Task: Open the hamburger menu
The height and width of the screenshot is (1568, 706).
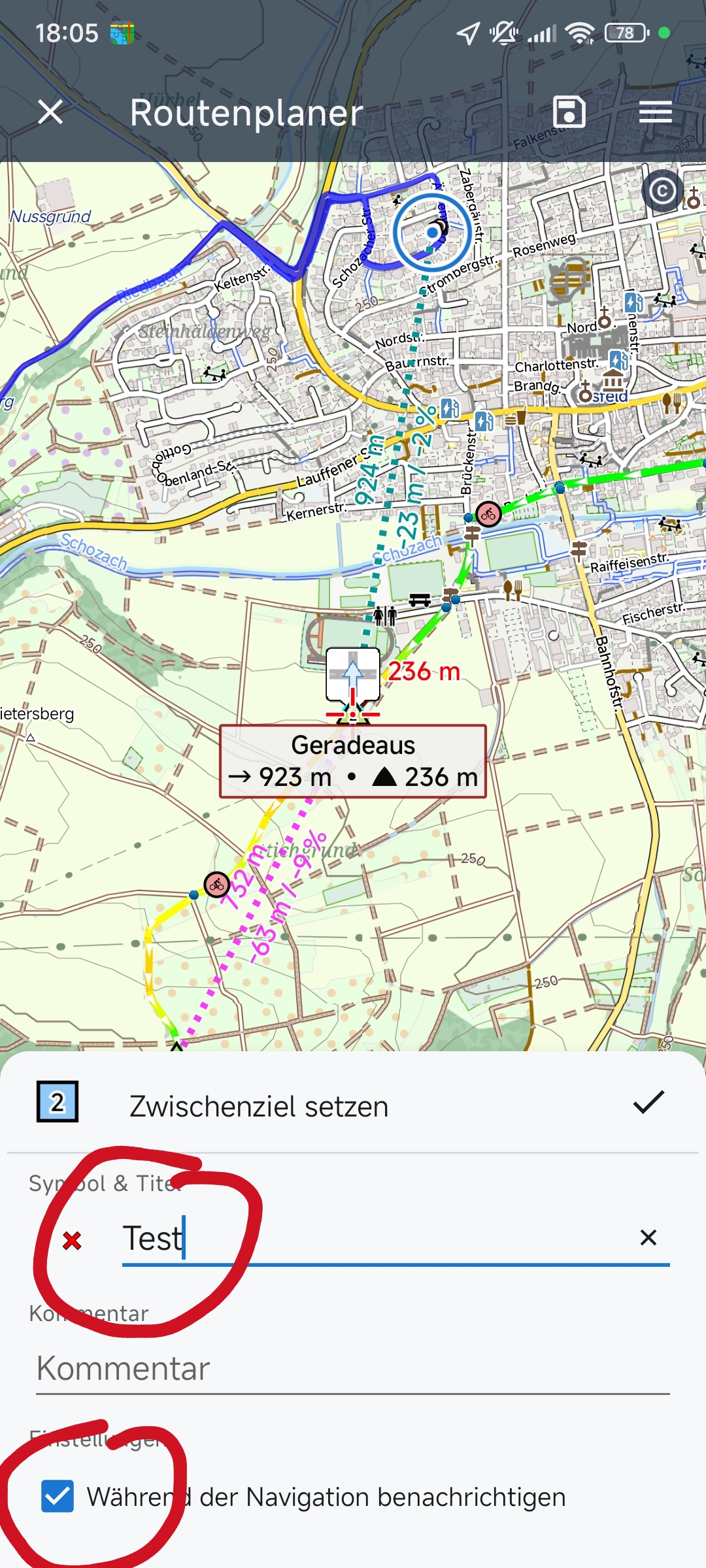Action: (655, 112)
